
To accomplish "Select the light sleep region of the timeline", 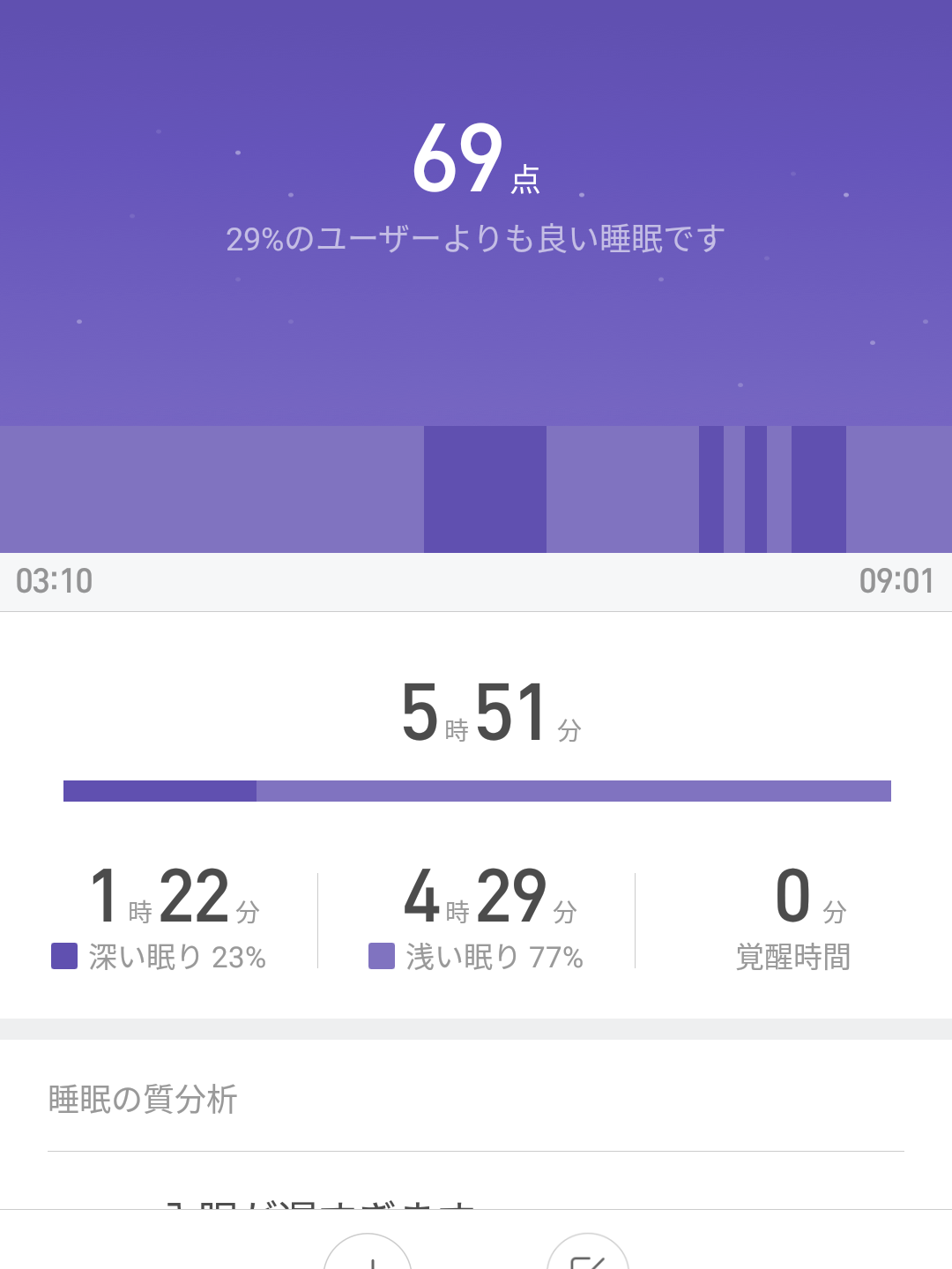I will pos(212,488).
